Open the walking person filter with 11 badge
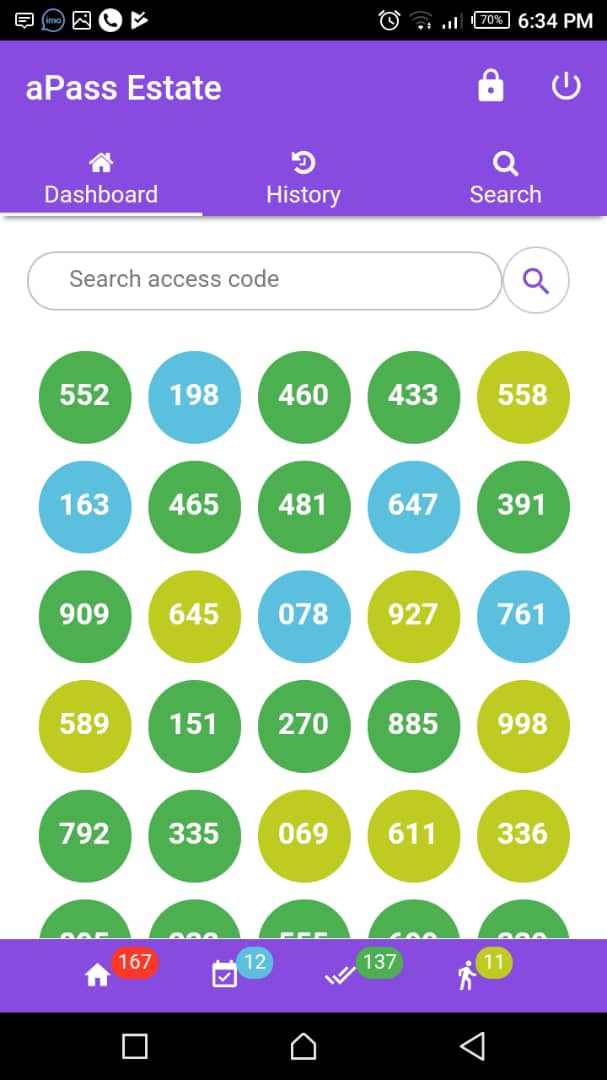 466,975
